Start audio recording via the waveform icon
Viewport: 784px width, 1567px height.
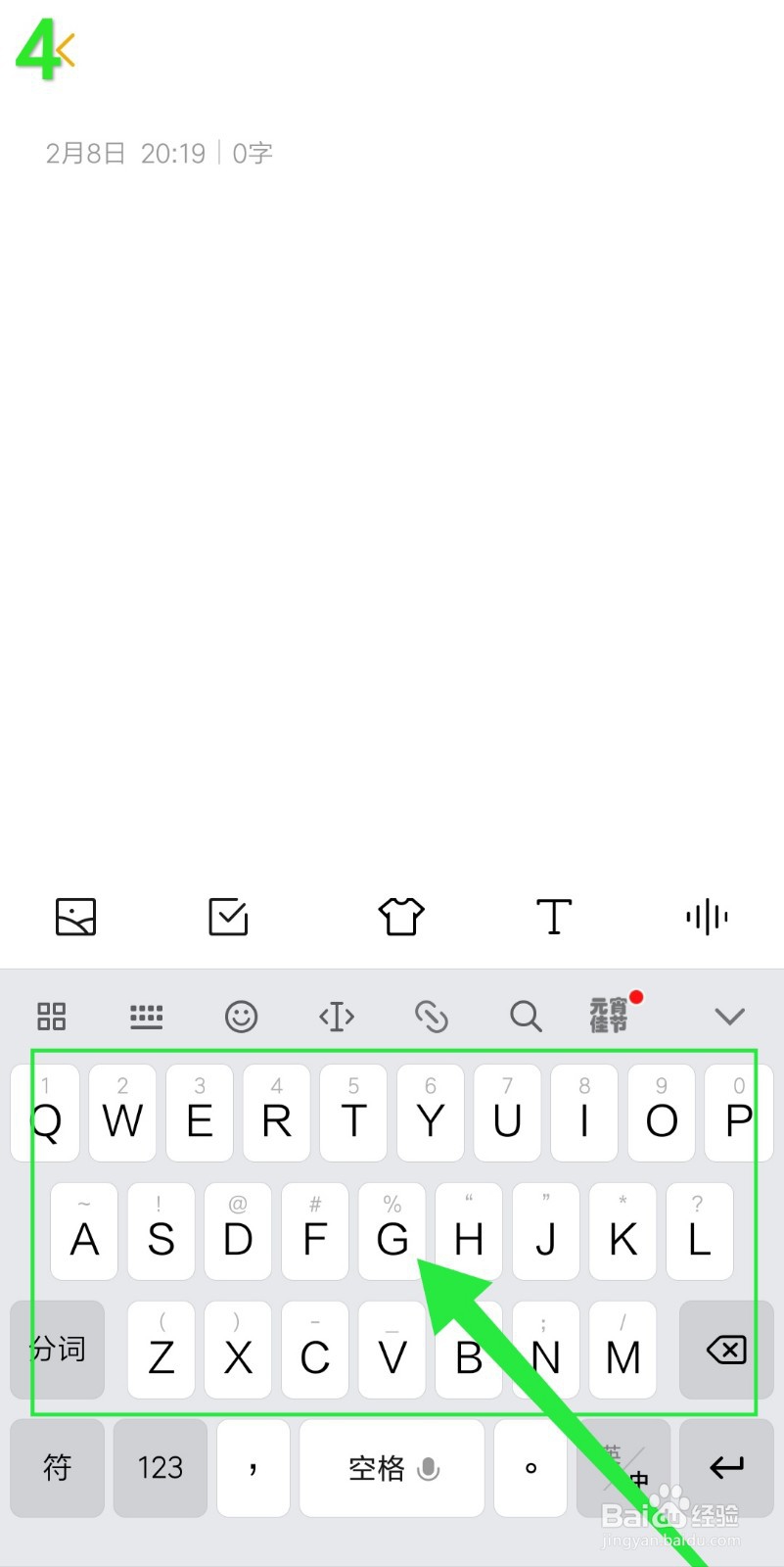click(706, 918)
